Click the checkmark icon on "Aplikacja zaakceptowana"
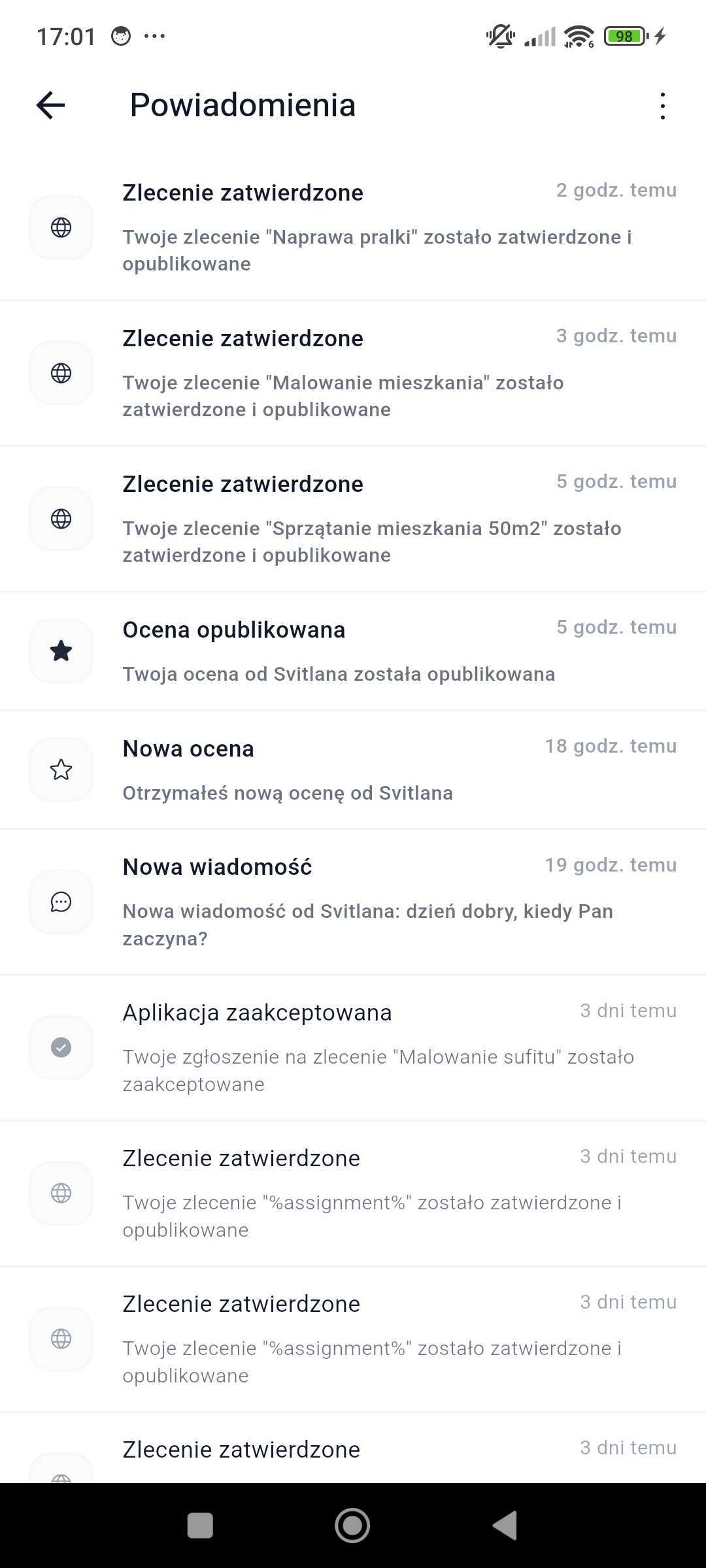Viewport: 706px width, 1568px height. click(x=61, y=1047)
